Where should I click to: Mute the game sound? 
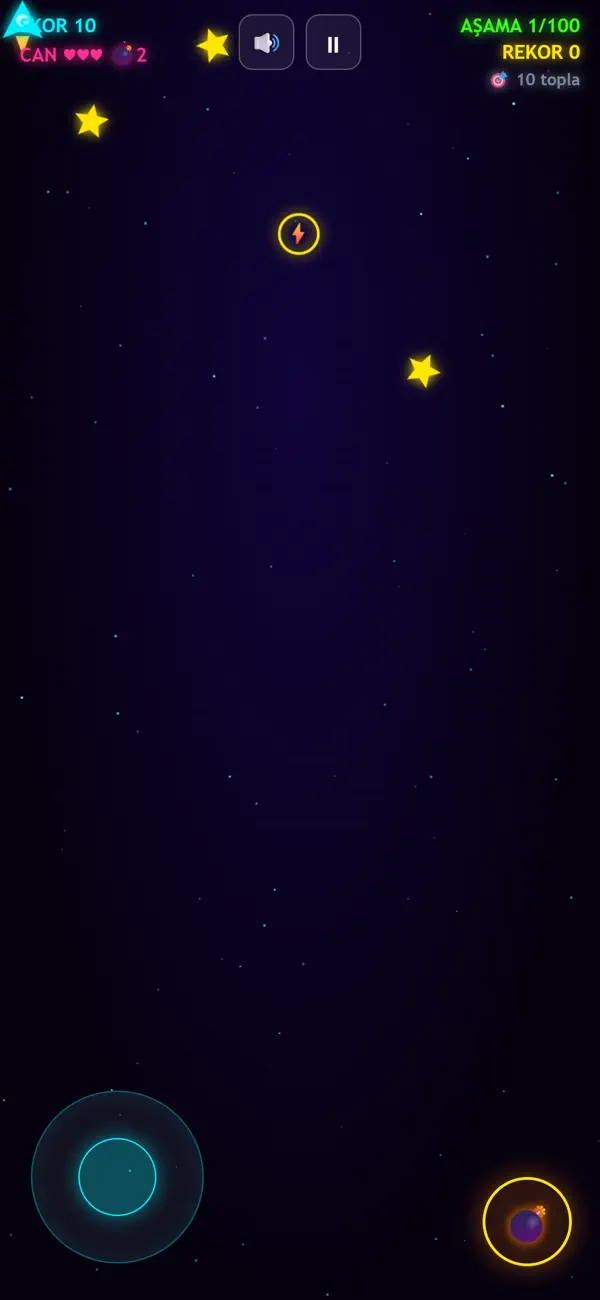click(266, 42)
